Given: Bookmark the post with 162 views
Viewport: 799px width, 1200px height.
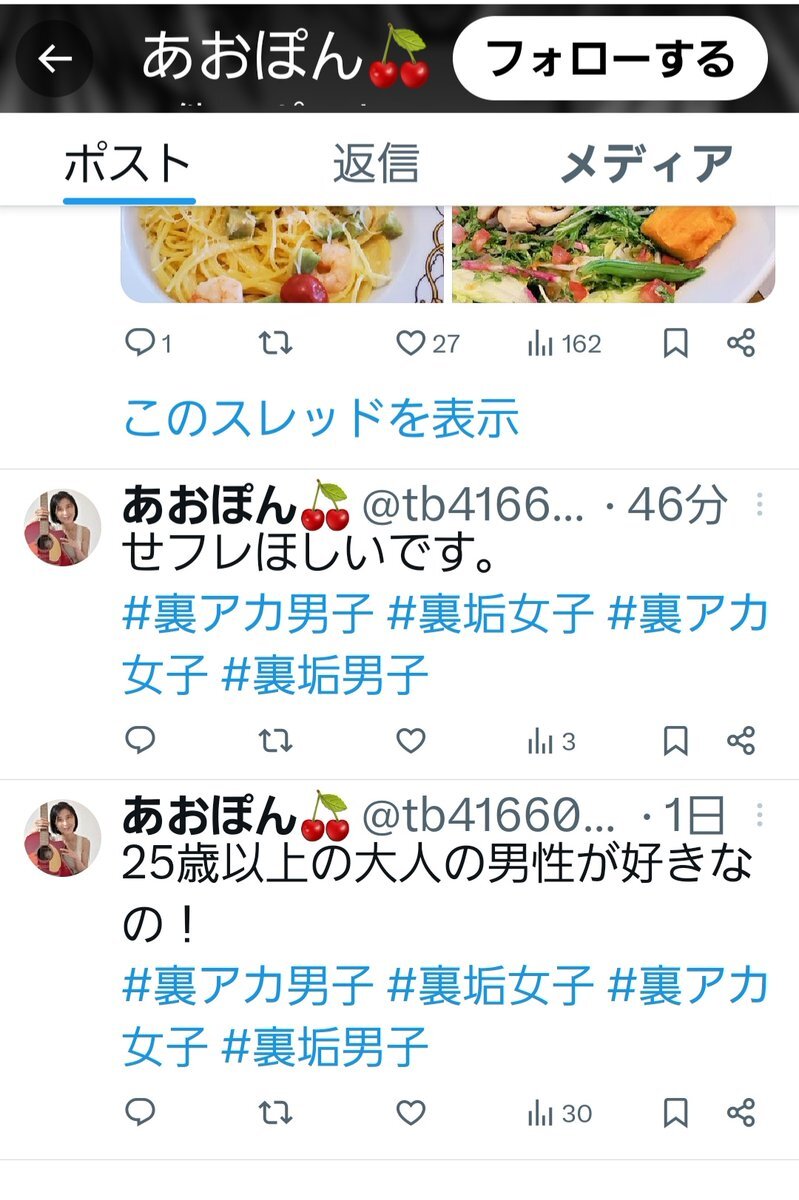Looking at the screenshot, I should (x=676, y=344).
